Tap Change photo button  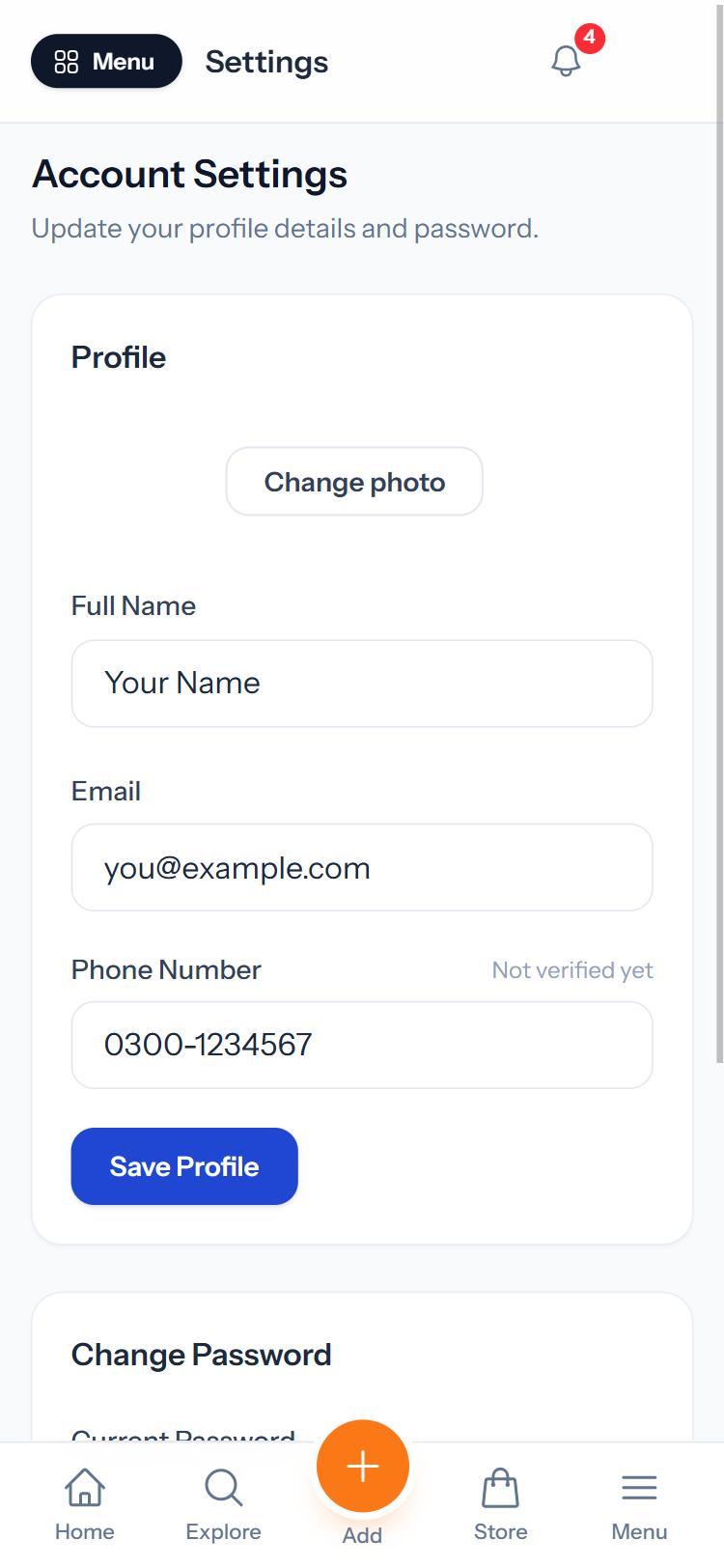pyautogui.click(x=354, y=482)
